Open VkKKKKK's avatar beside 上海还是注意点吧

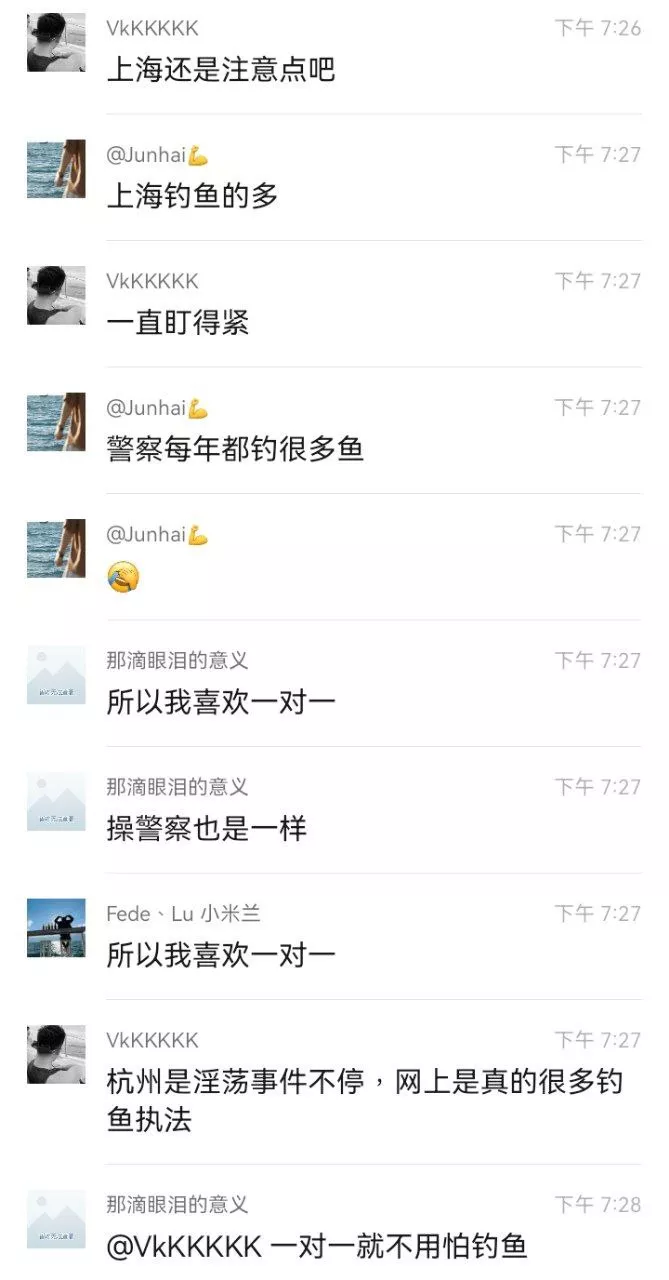tap(56, 42)
